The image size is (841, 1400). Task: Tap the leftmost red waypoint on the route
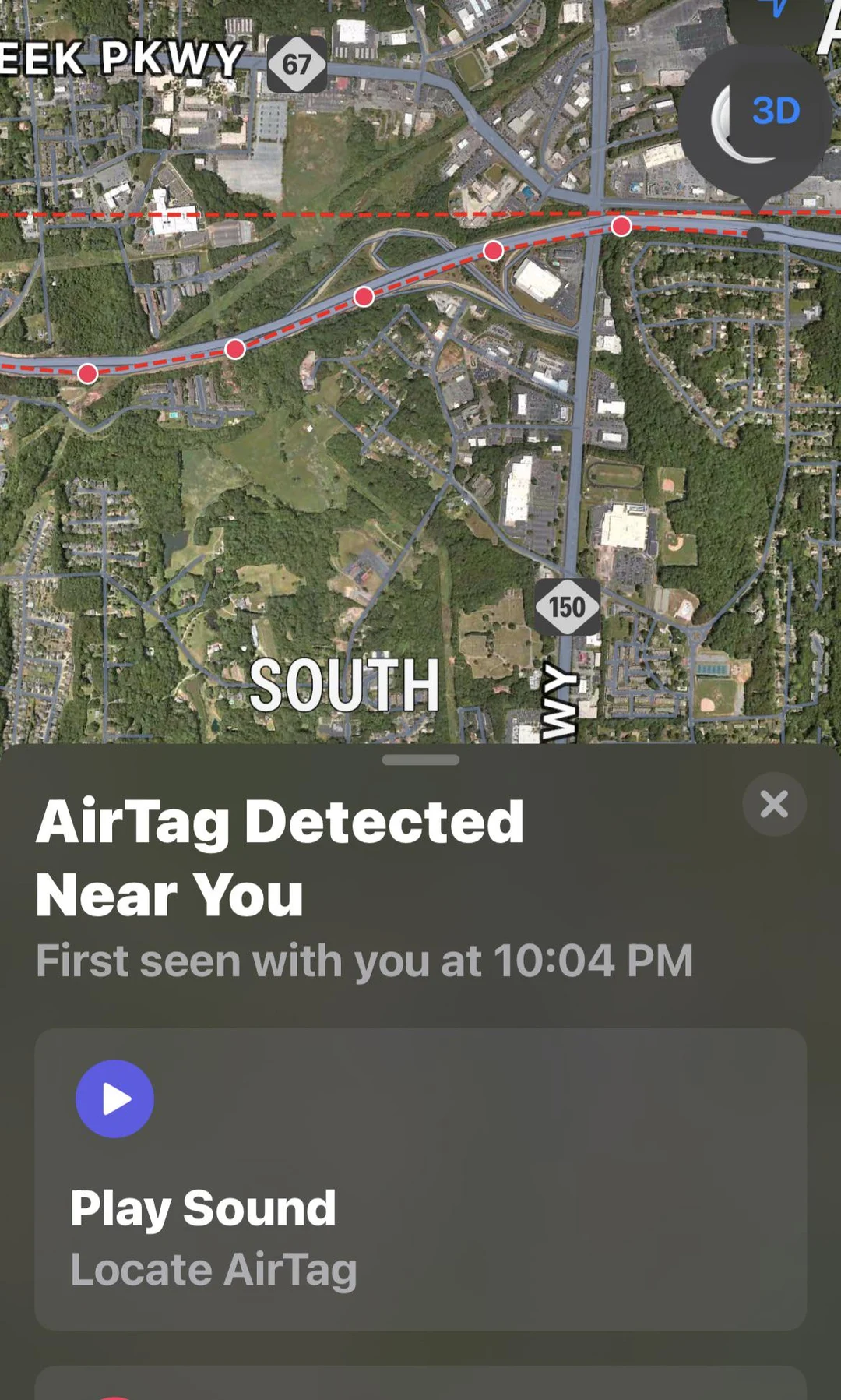coord(86,373)
